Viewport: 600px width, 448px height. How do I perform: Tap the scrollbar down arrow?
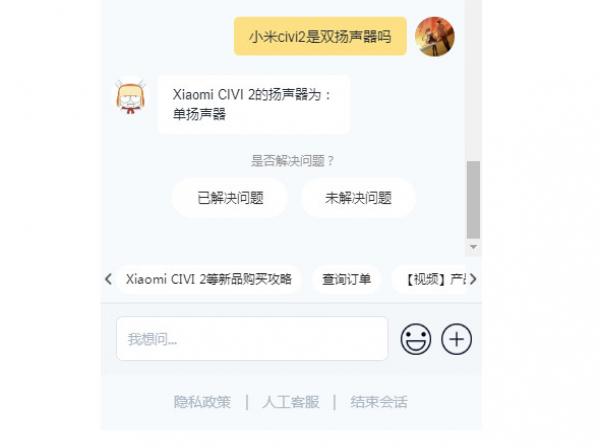(474, 246)
